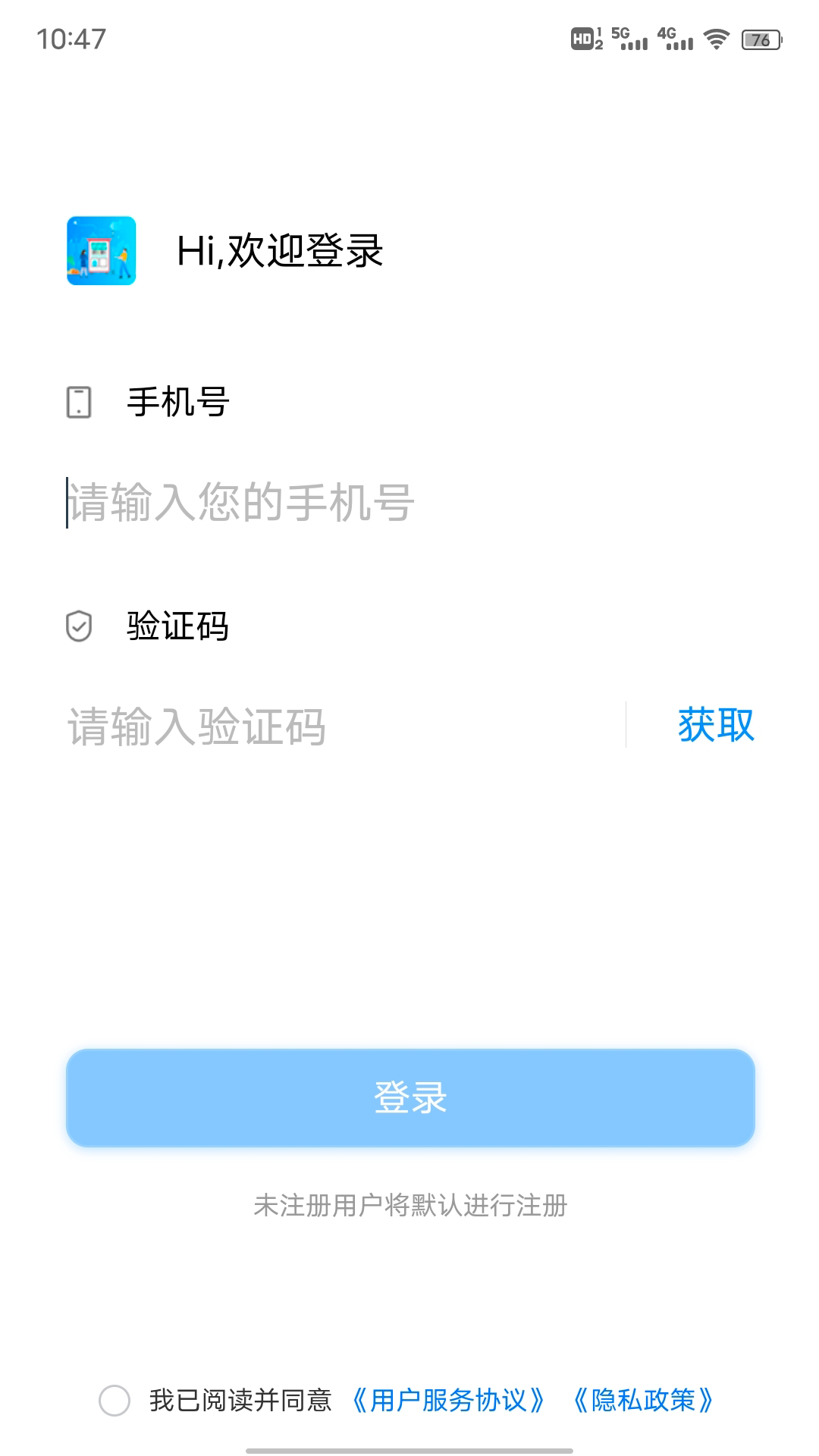This screenshot has width=819, height=1456.
Task: Tap the 登录 login button
Action: point(410,1097)
